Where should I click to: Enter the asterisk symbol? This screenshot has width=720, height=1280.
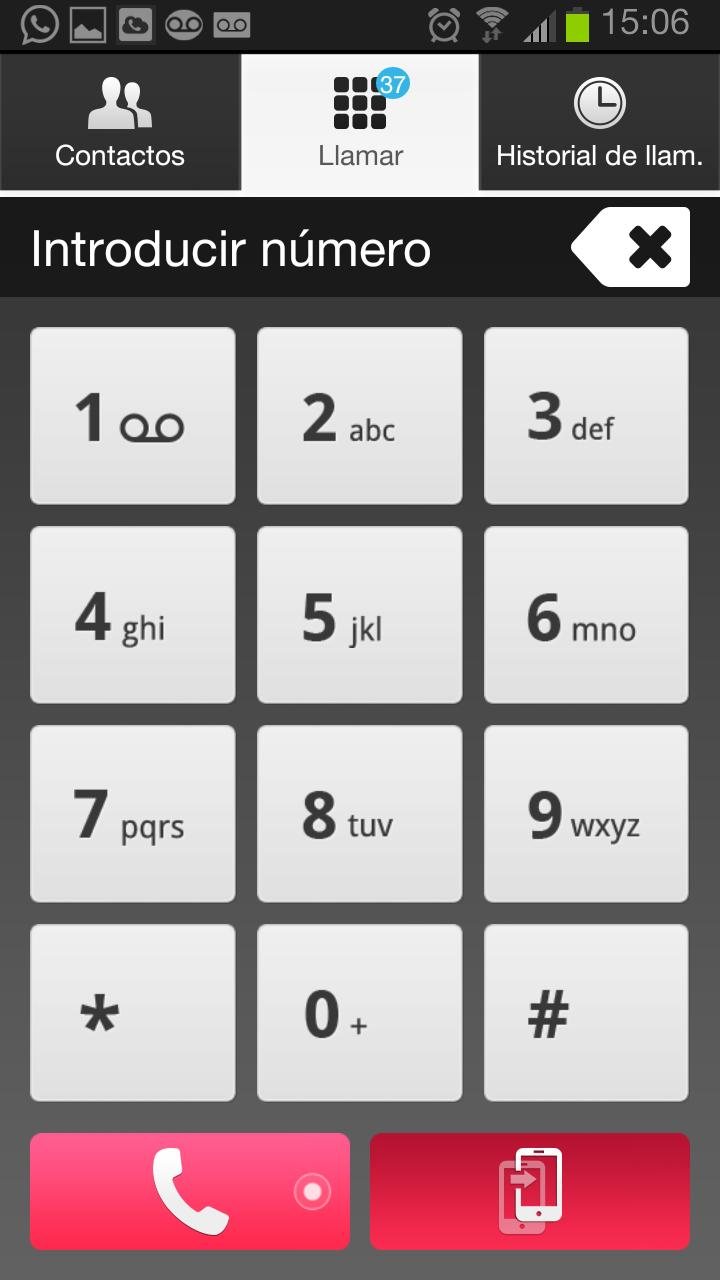pyautogui.click(x=133, y=1013)
